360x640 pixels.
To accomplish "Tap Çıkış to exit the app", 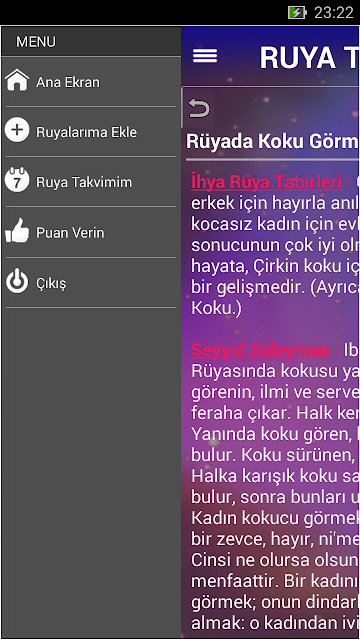I will tap(91, 282).
